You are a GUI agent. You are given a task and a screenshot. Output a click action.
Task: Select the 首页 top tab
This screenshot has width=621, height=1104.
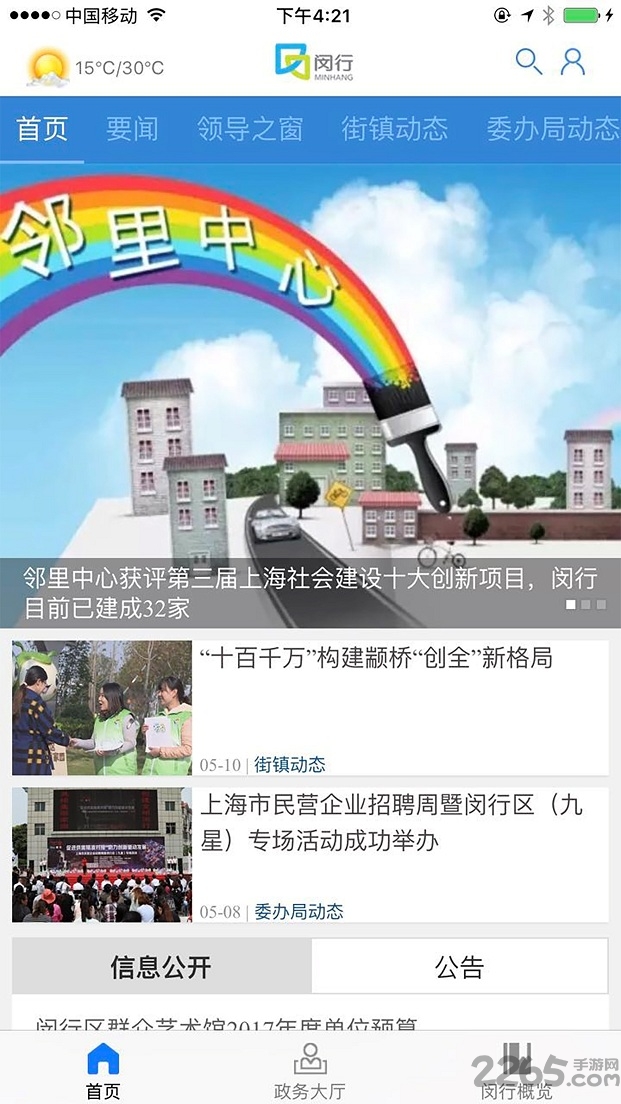click(x=42, y=129)
